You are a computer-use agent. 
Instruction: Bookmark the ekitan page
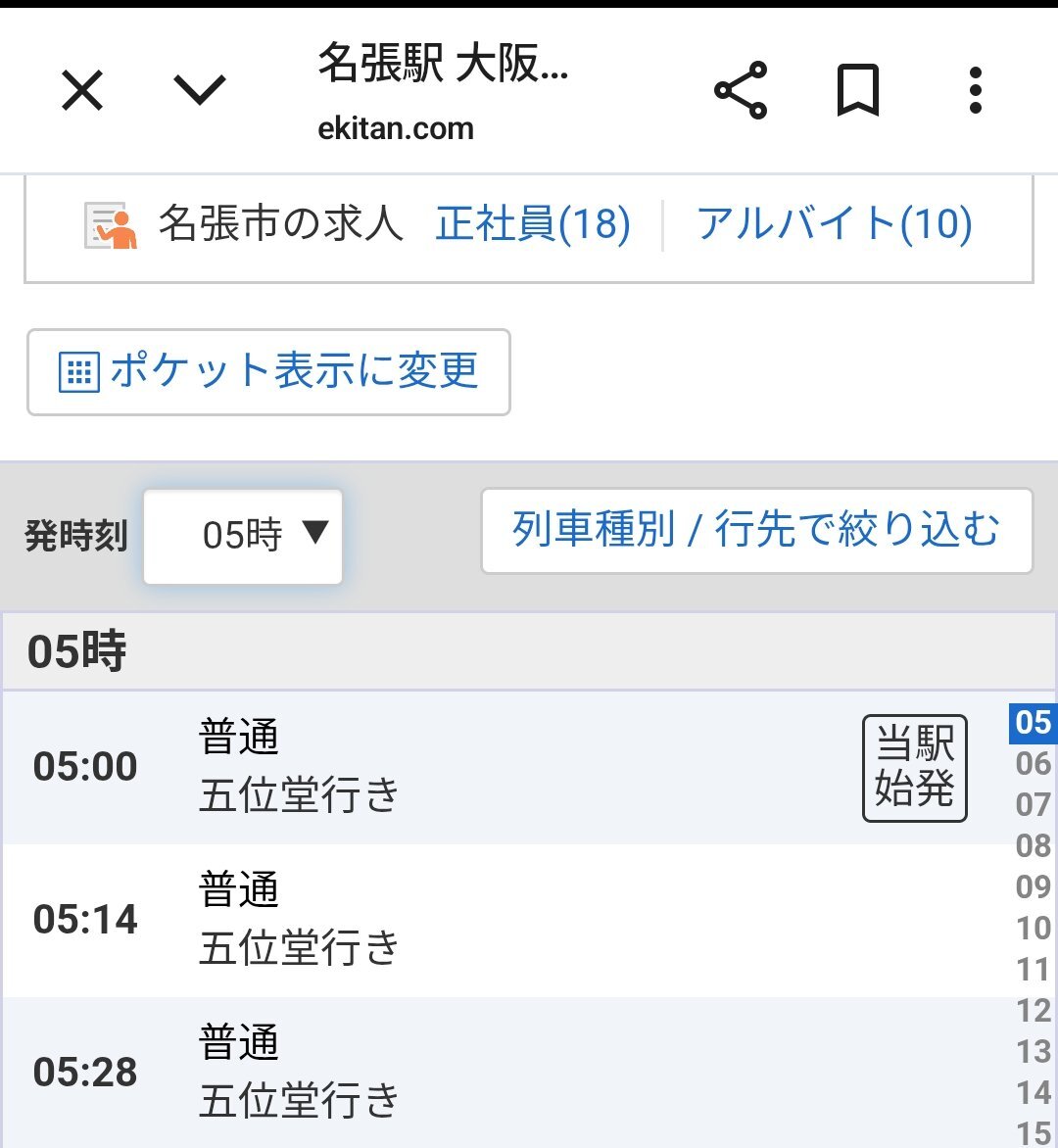pos(857,91)
